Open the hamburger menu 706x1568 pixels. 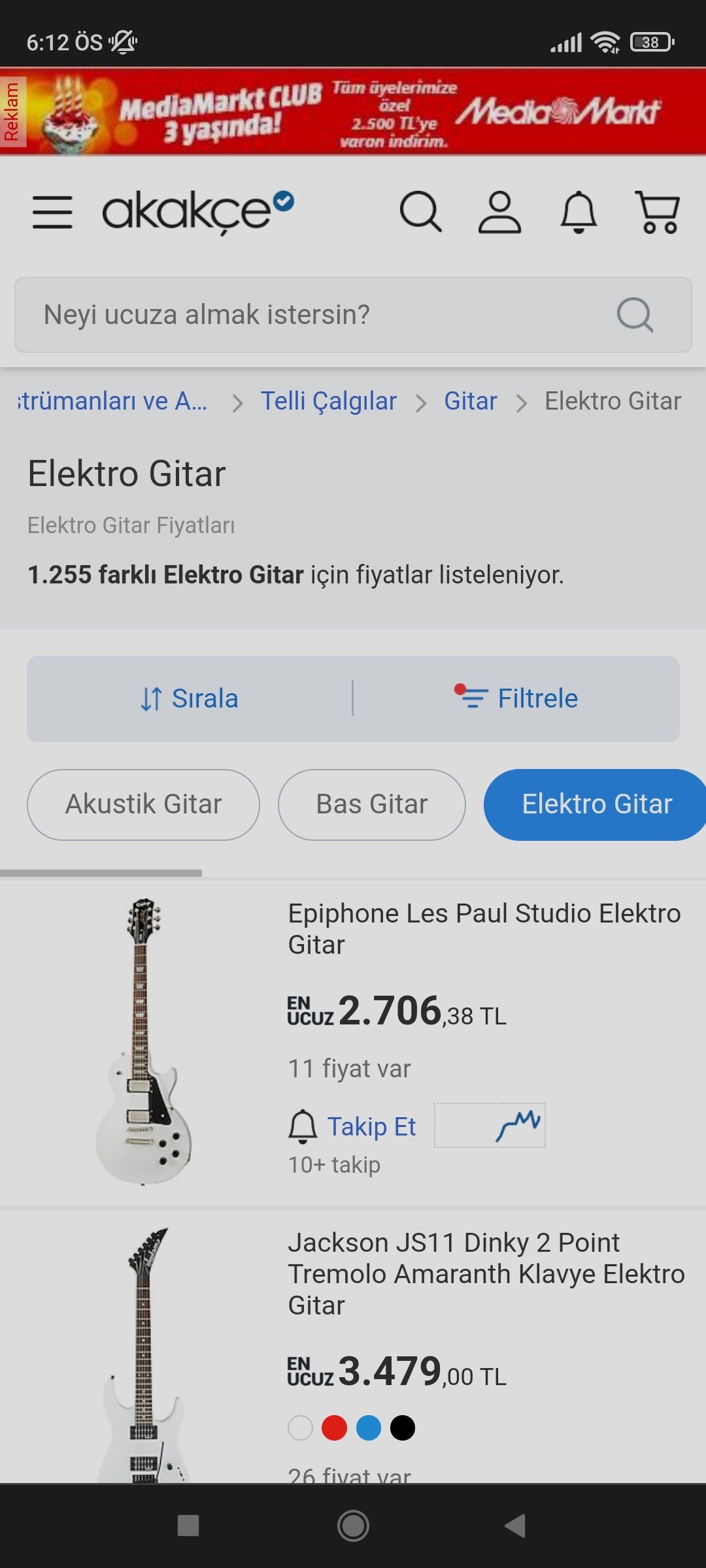pos(52,212)
